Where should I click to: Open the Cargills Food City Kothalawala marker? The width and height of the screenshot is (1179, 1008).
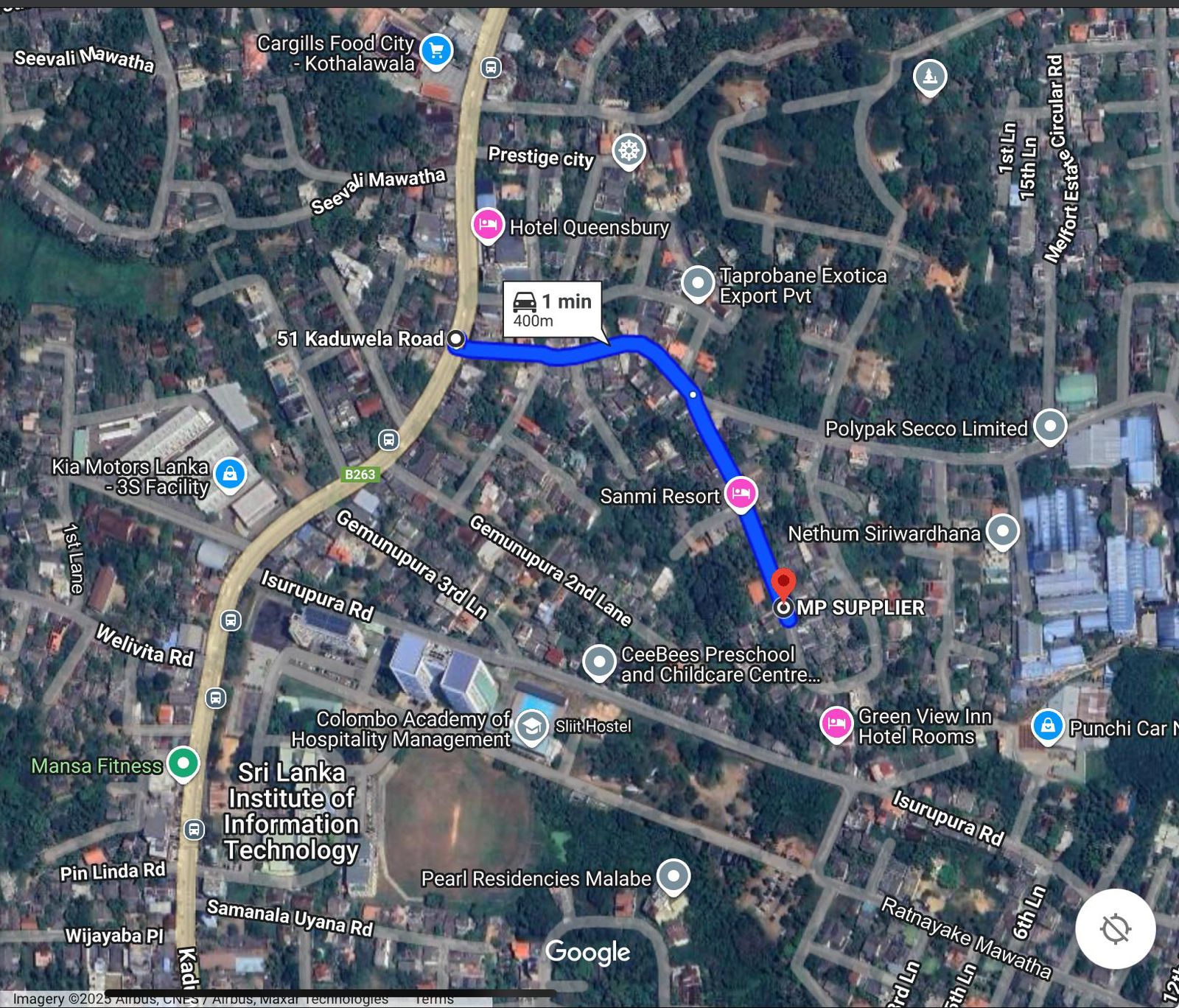click(436, 51)
